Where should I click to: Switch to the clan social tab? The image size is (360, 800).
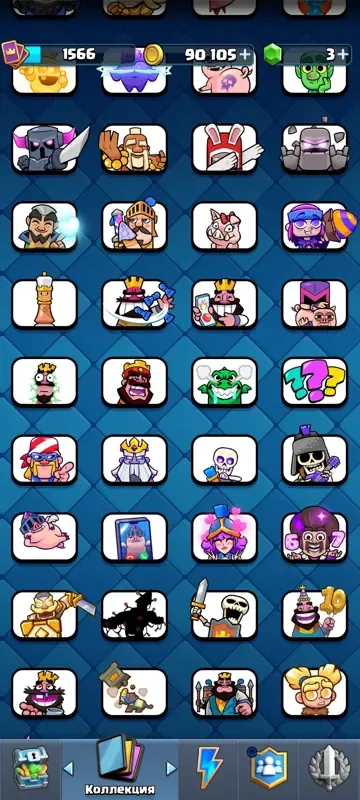268,768
